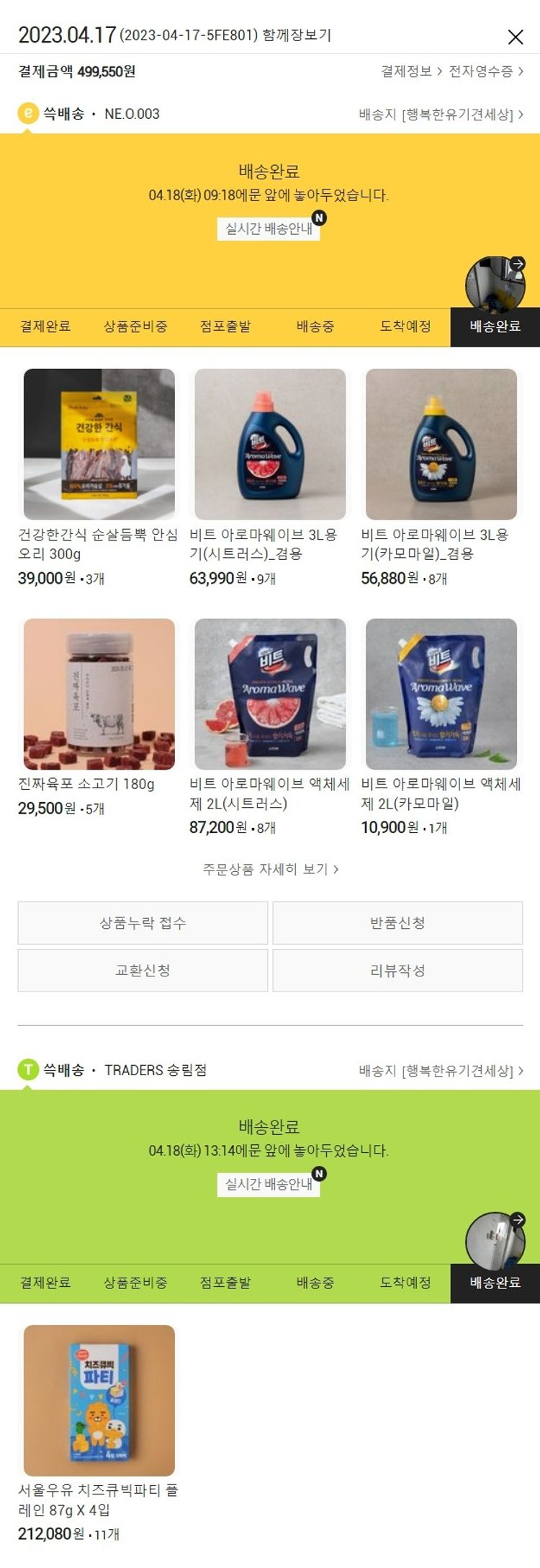Request a return with 반품신청
The width and height of the screenshot is (540, 1568).
click(x=397, y=923)
